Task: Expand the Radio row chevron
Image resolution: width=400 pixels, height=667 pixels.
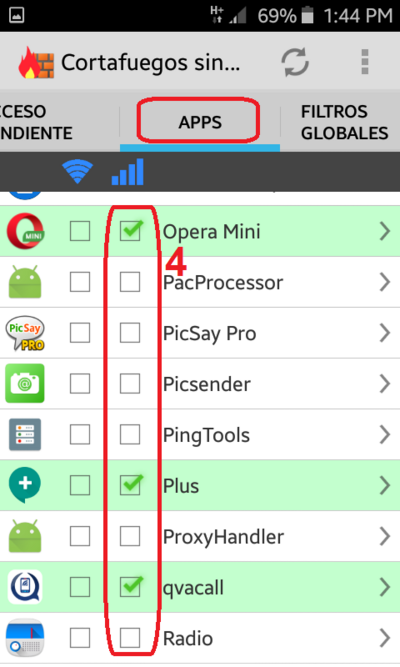Action: click(x=385, y=638)
